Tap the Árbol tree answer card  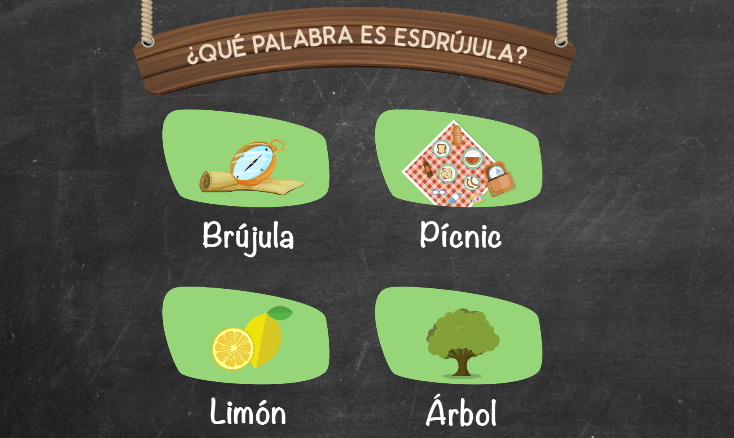click(x=459, y=337)
